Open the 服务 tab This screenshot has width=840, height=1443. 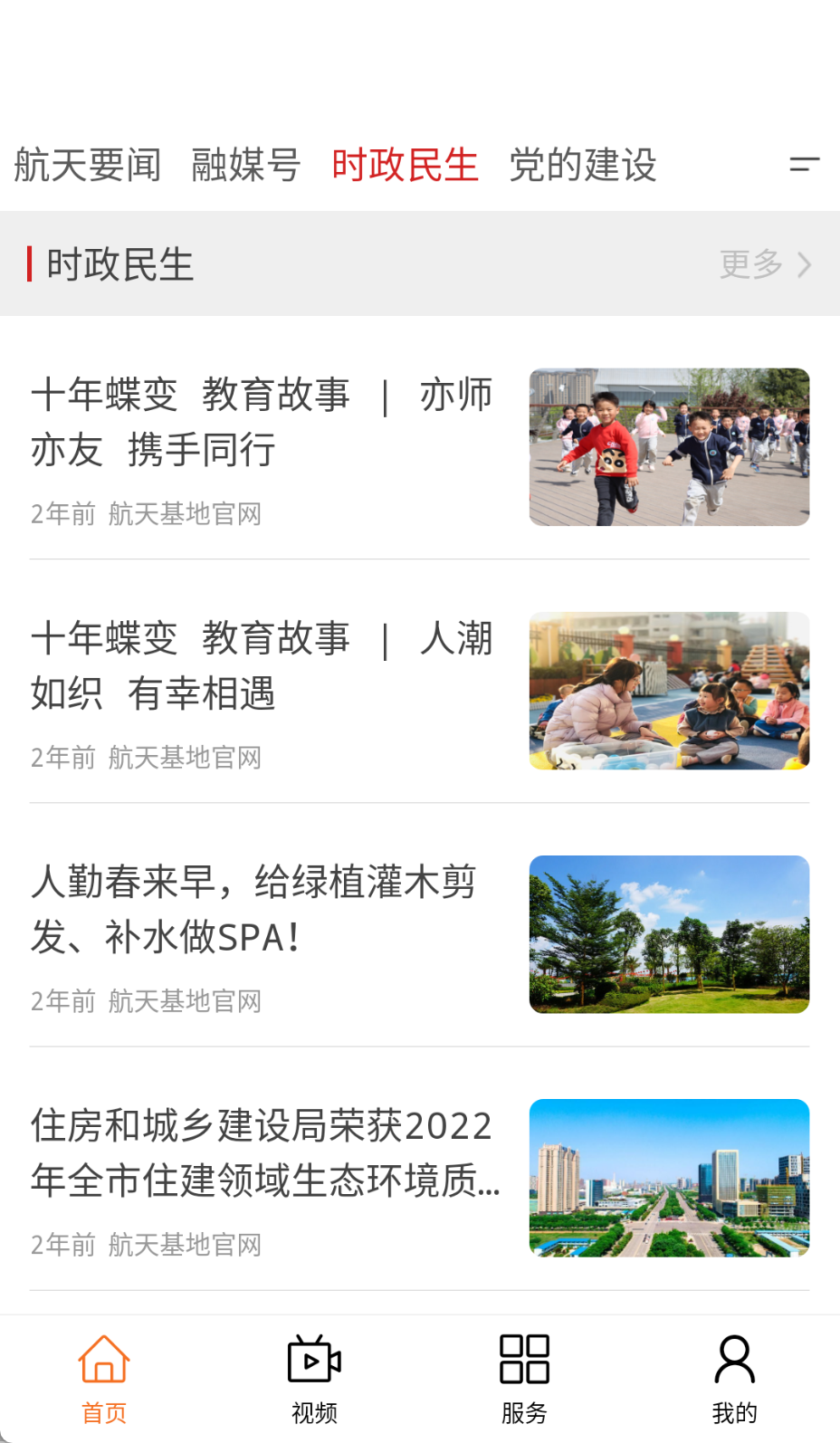tap(524, 1379)
